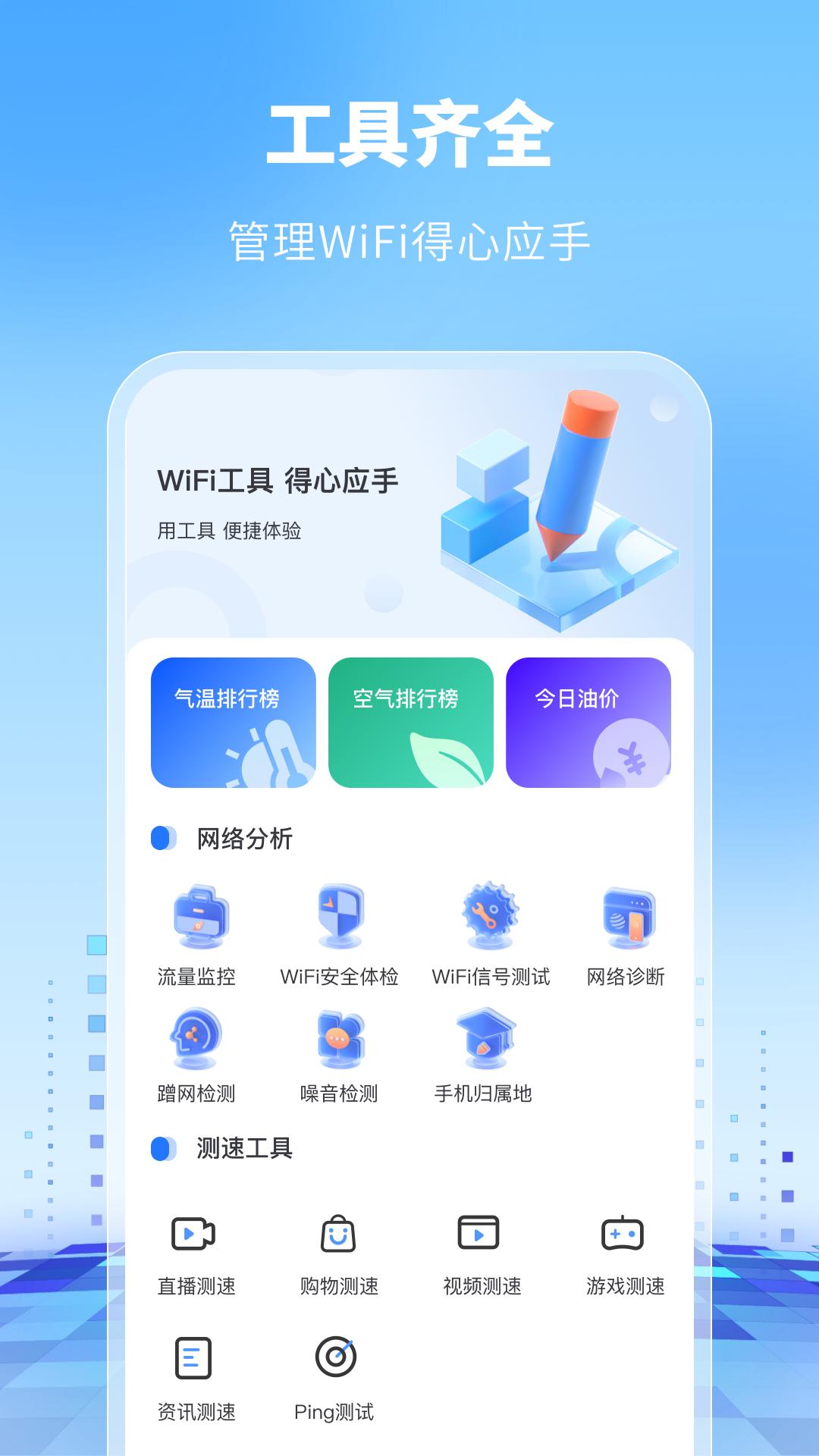819x1456 pixels.
Task: Check 今日油价 today's fuel prices
Action: pyautogui.click(x=588, y=722)
